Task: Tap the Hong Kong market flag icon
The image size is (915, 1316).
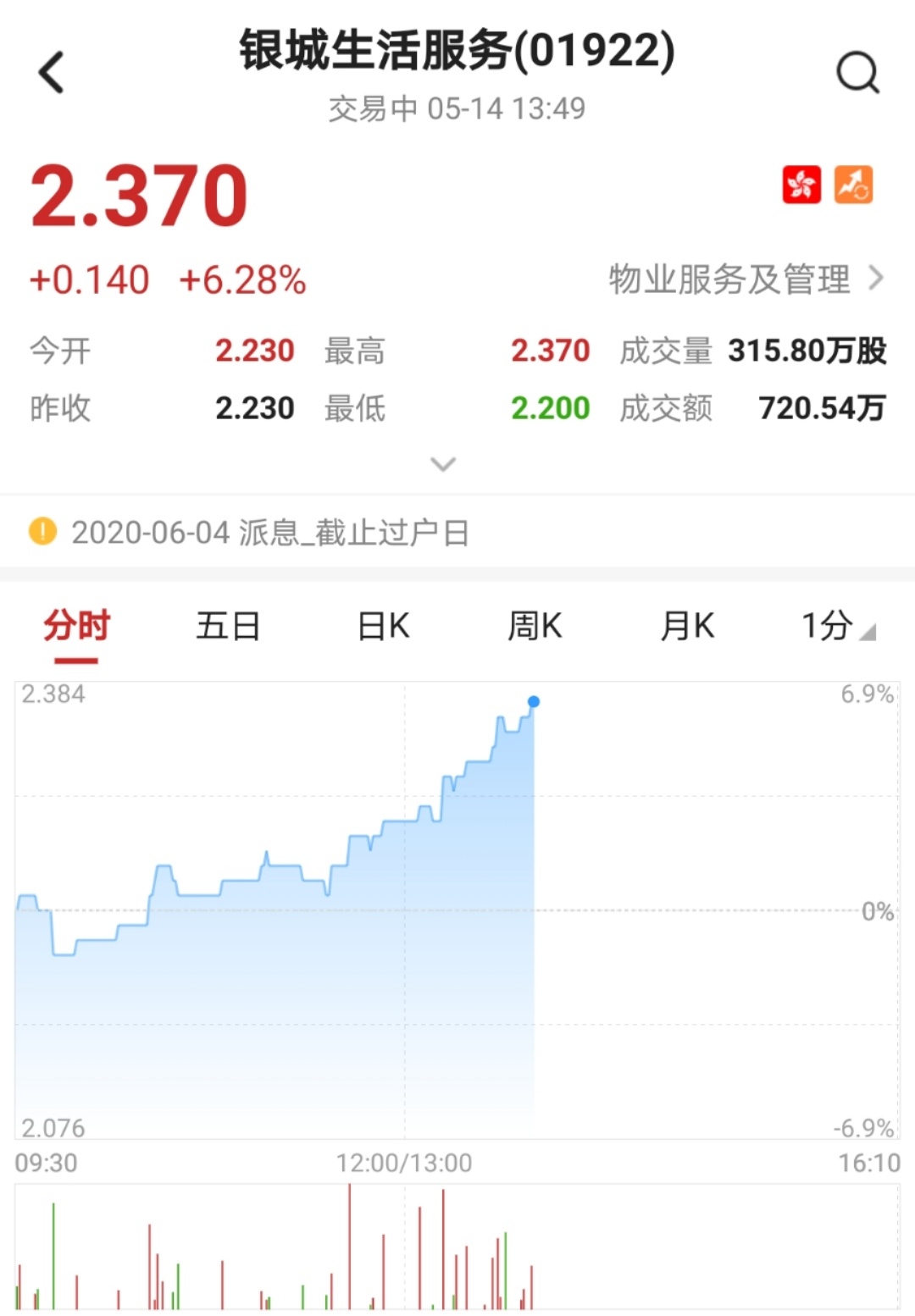Action: [x=801, y=185]
